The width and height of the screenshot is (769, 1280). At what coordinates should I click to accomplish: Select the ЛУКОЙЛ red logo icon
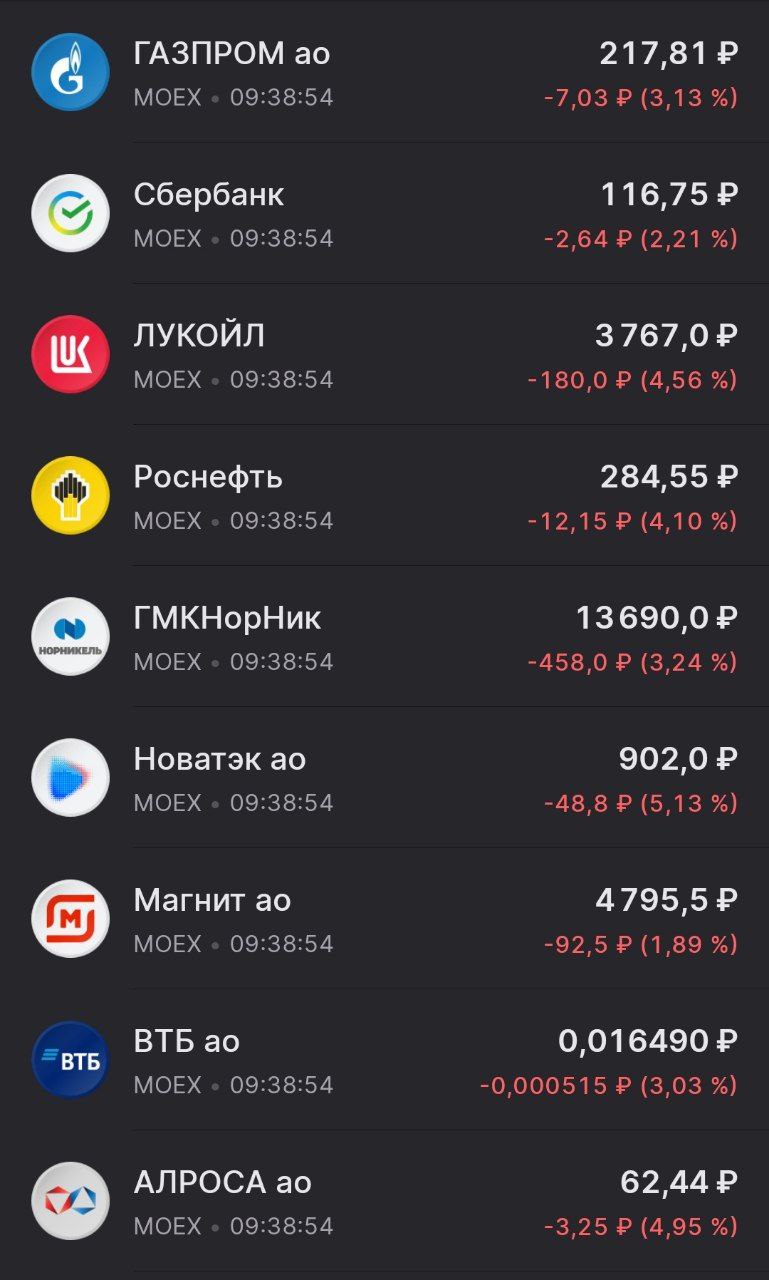[70, 353]
